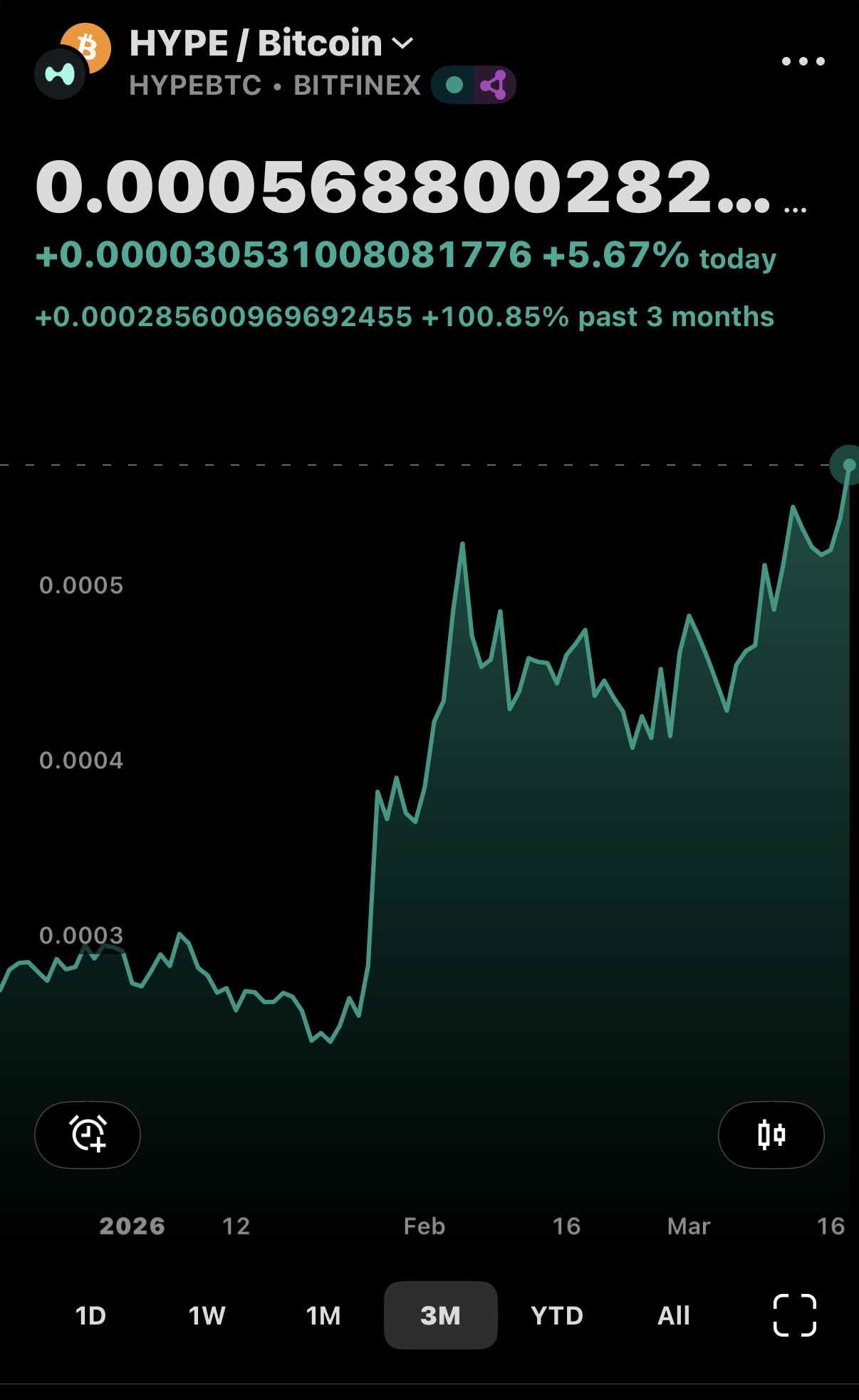Viewport: 859px width, 1400px height.
Task: View the All time range
Action: point(673,1315)
